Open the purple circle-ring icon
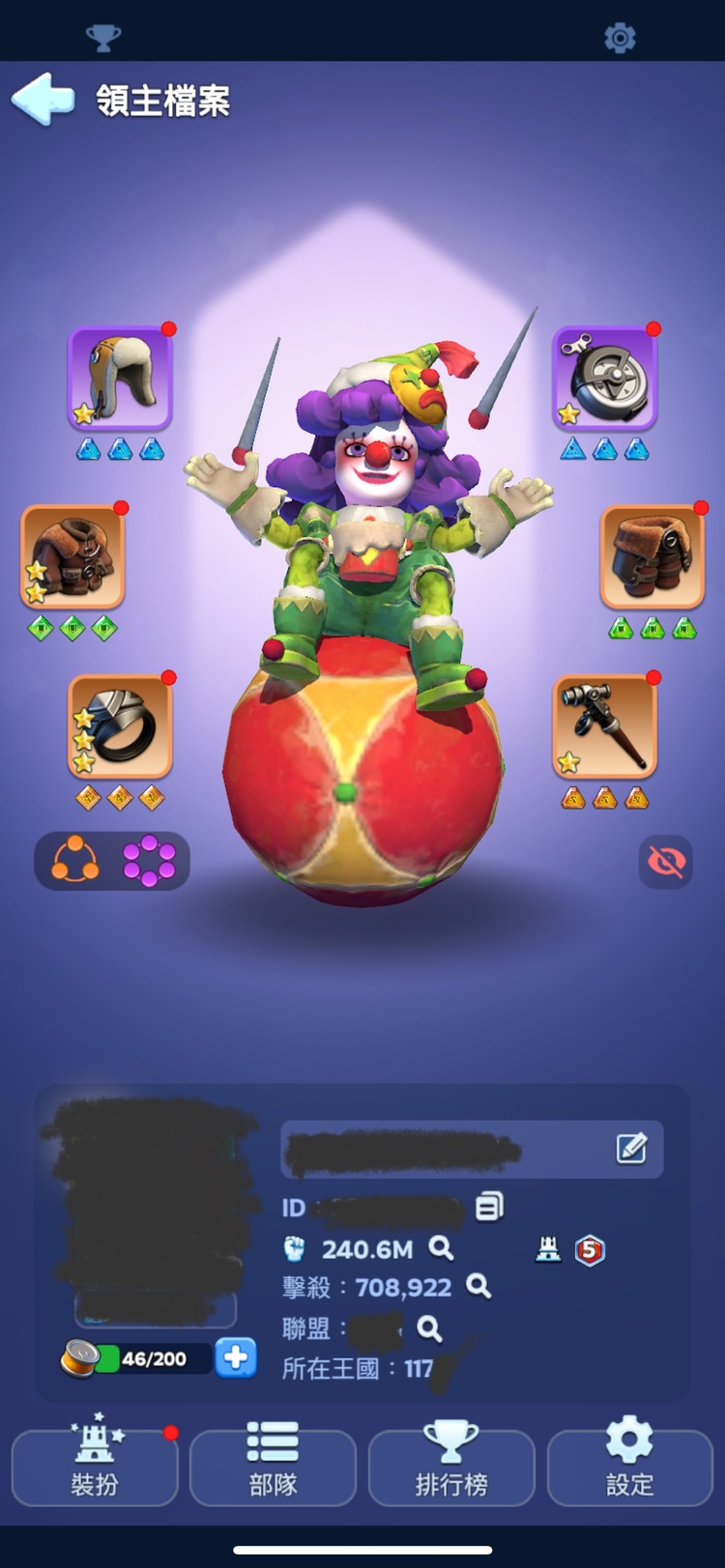Viewport: 725px width, 1568px height. click(149, 860)
